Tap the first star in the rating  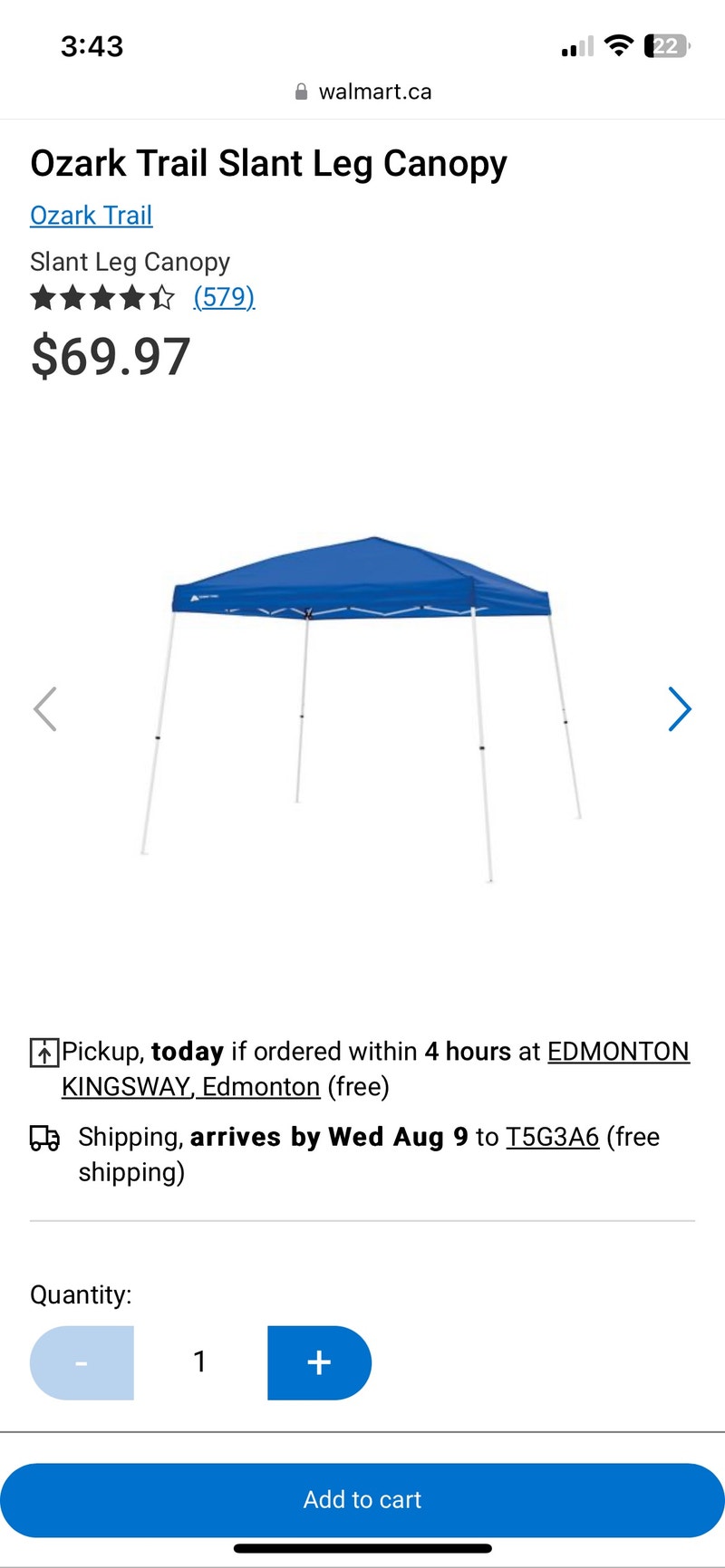[45, 297]
